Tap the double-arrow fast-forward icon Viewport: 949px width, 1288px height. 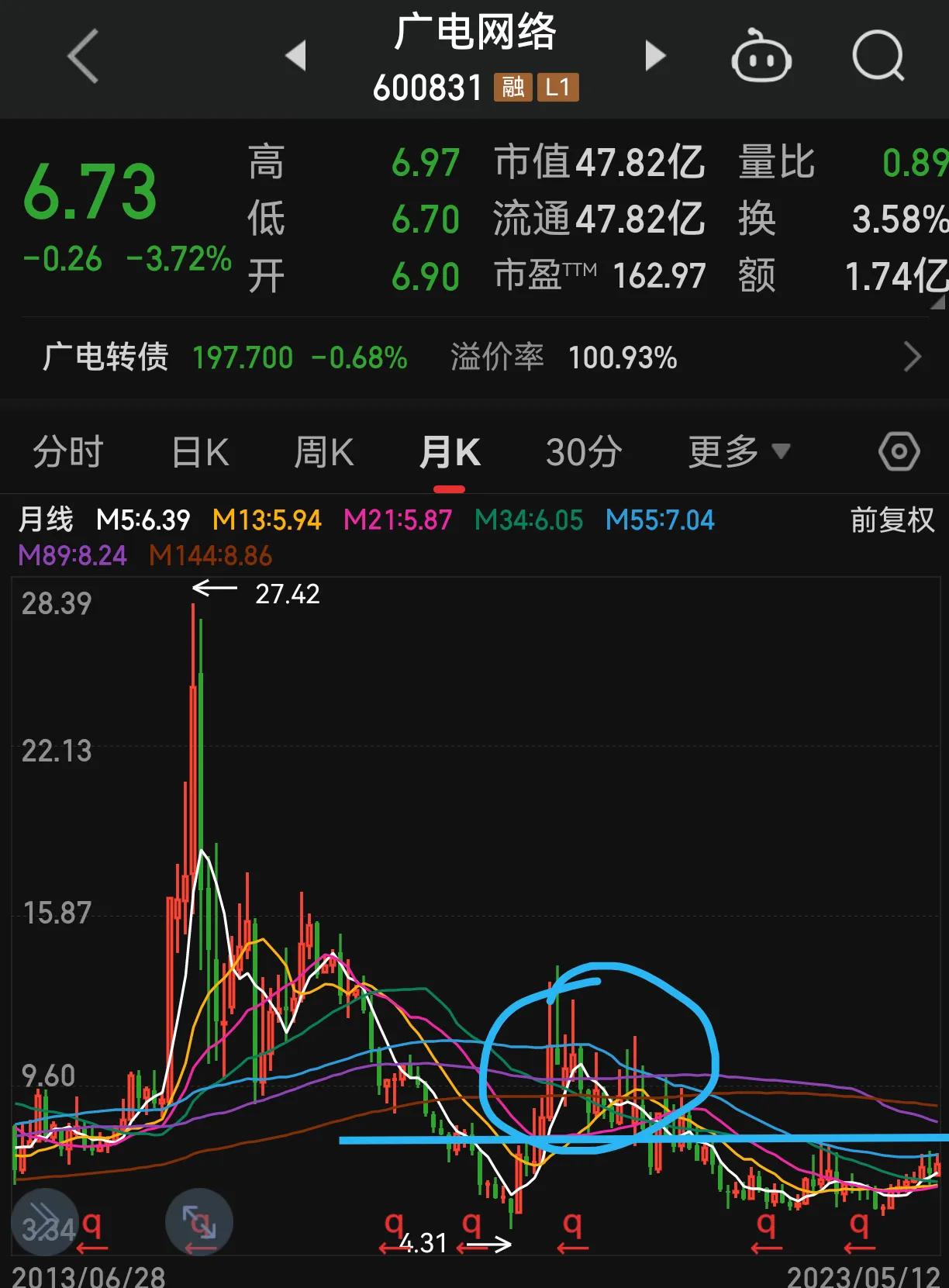click(x=44, y=1220)
